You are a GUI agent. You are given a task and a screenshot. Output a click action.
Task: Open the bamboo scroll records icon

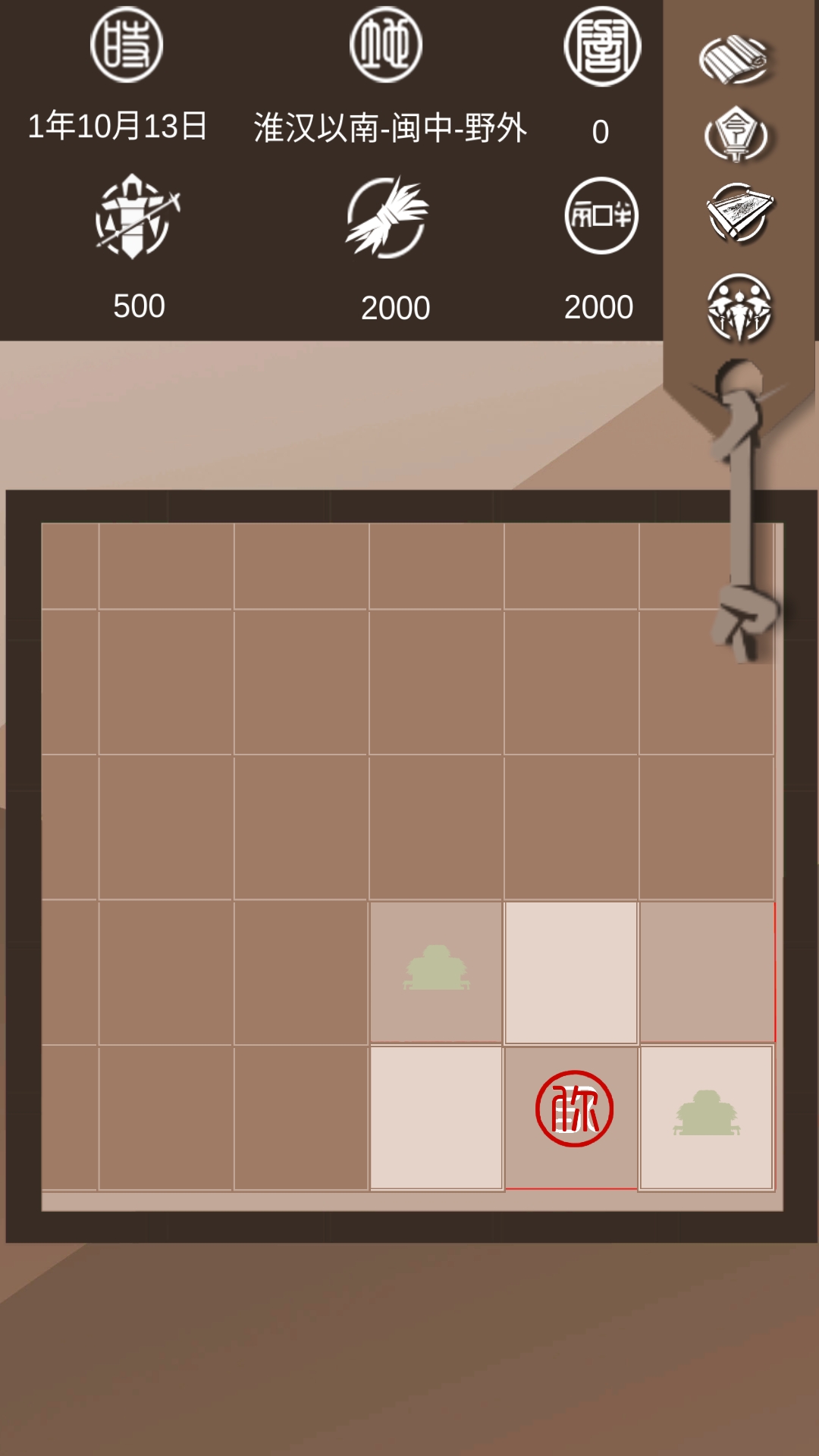734,59
